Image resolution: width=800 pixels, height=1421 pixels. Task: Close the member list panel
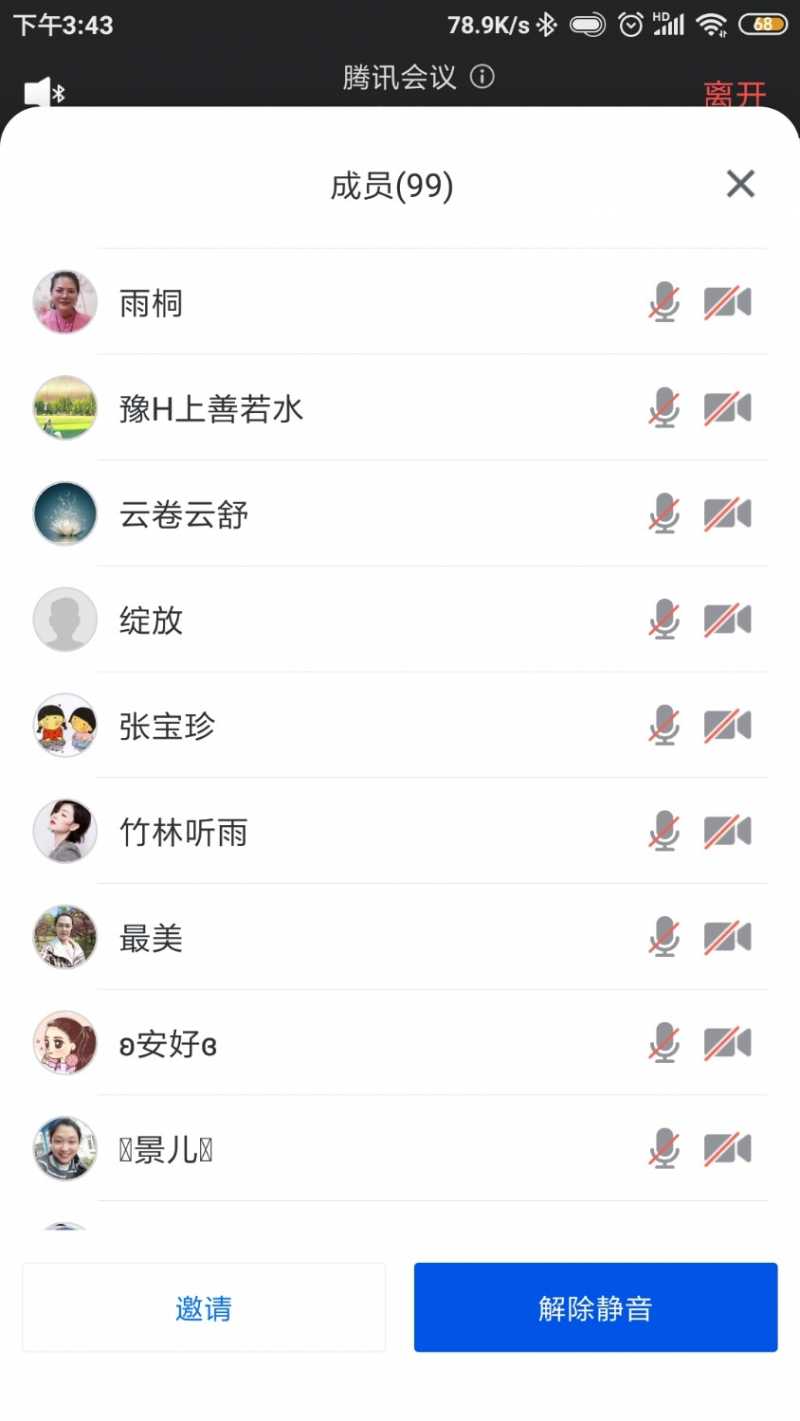(740, 184)
